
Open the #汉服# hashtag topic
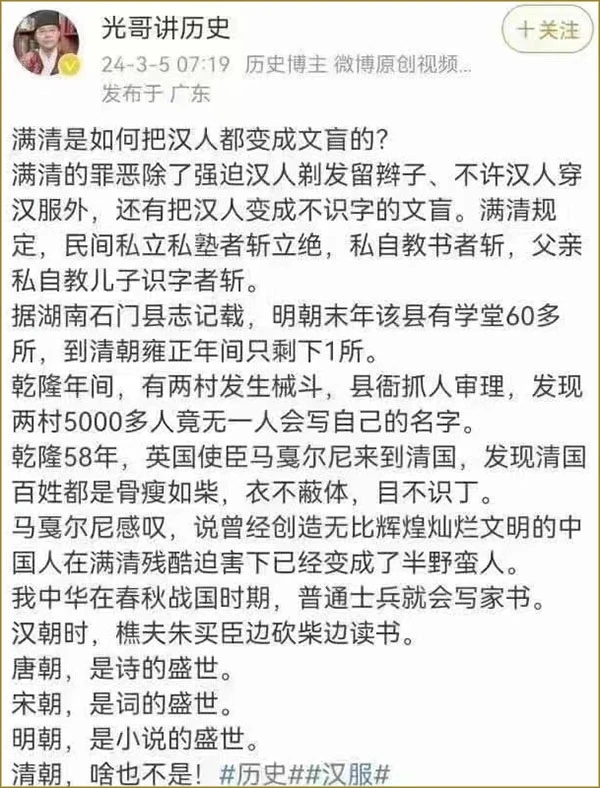(x=338, y=772)
